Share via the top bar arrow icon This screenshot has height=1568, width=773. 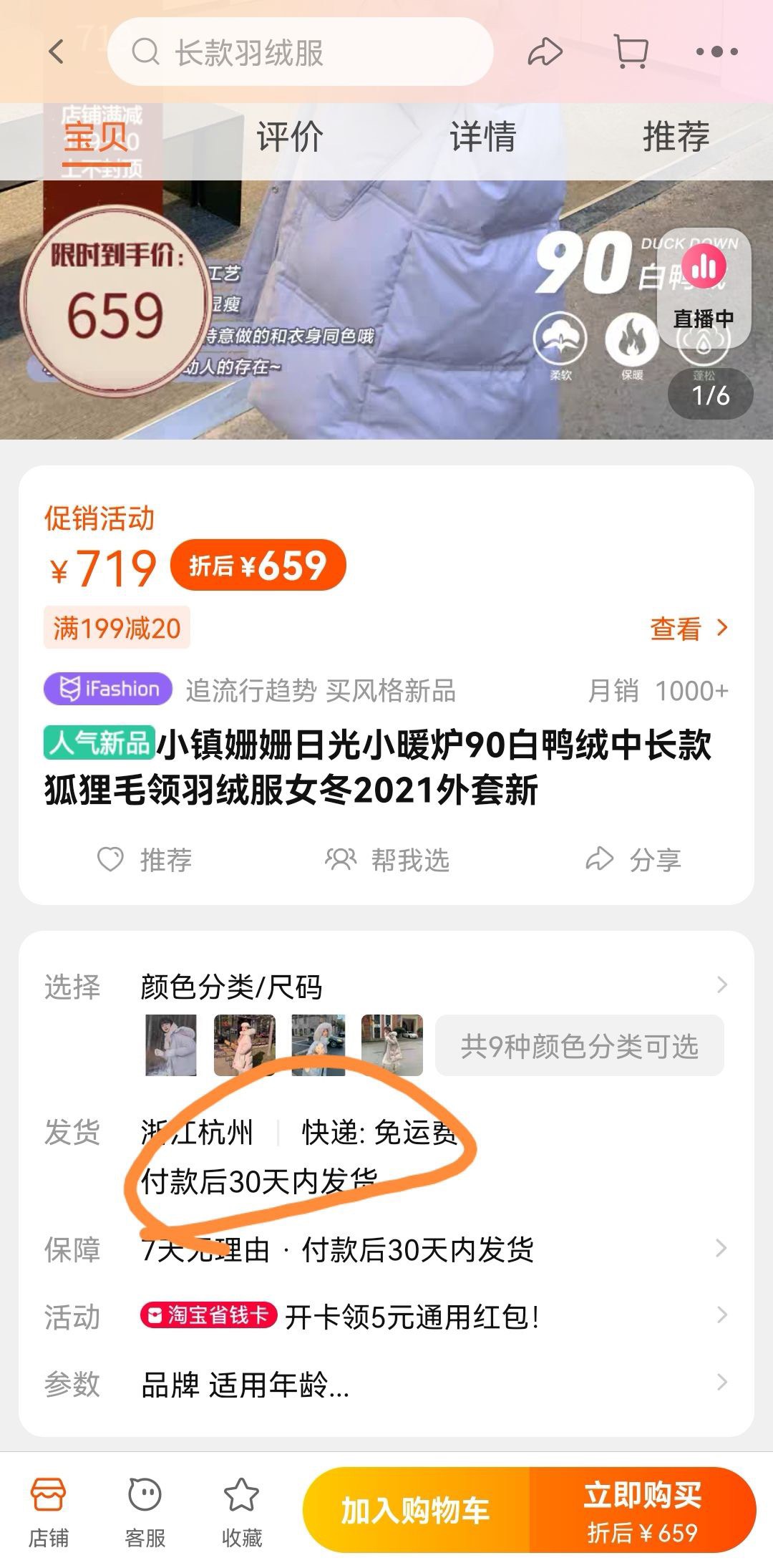(545, 52)
